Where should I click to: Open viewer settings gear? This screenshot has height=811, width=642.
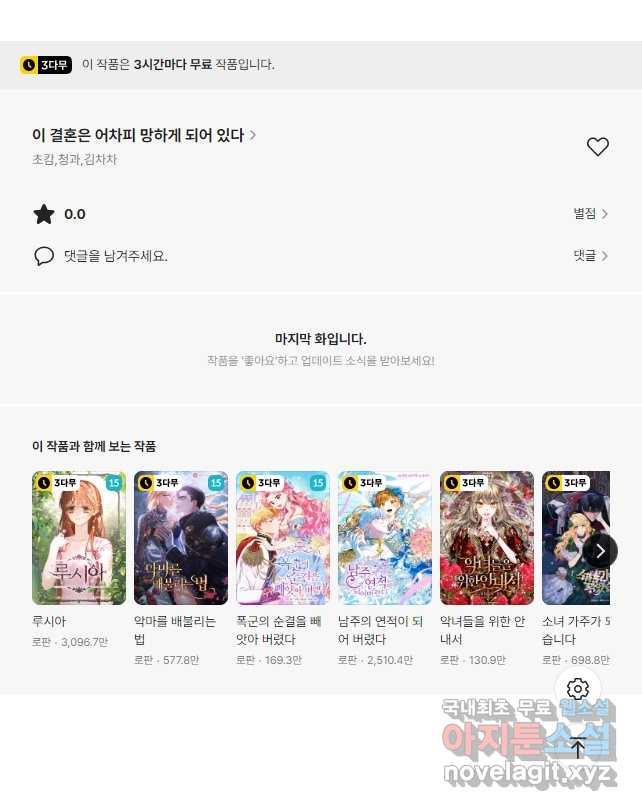pyautogui.click(x=577, y=689)
